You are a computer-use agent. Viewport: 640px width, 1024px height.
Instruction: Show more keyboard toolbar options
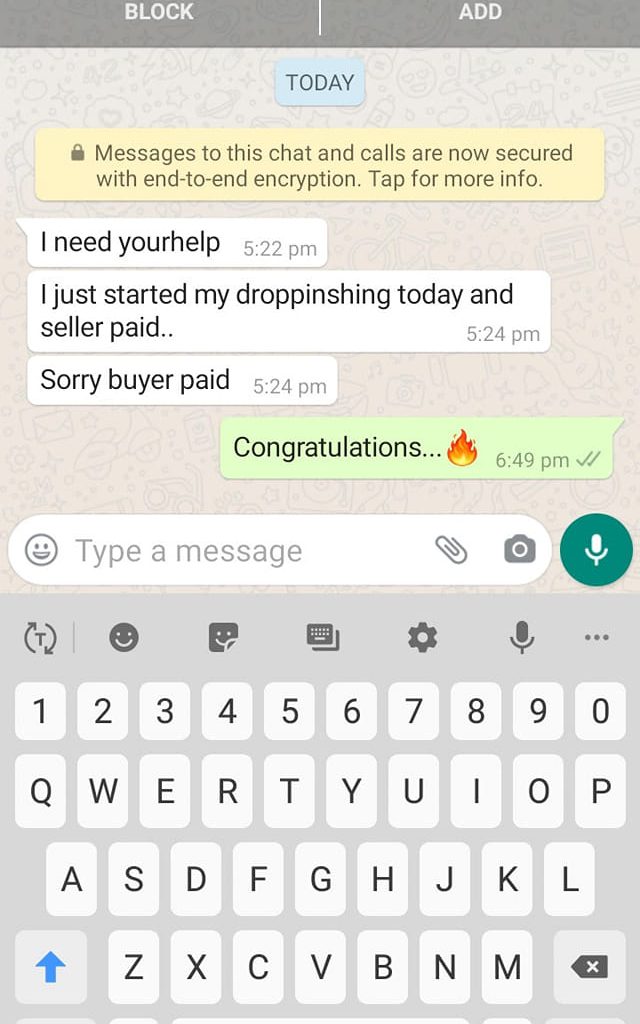pyautogui.click(x=596, y=637)
